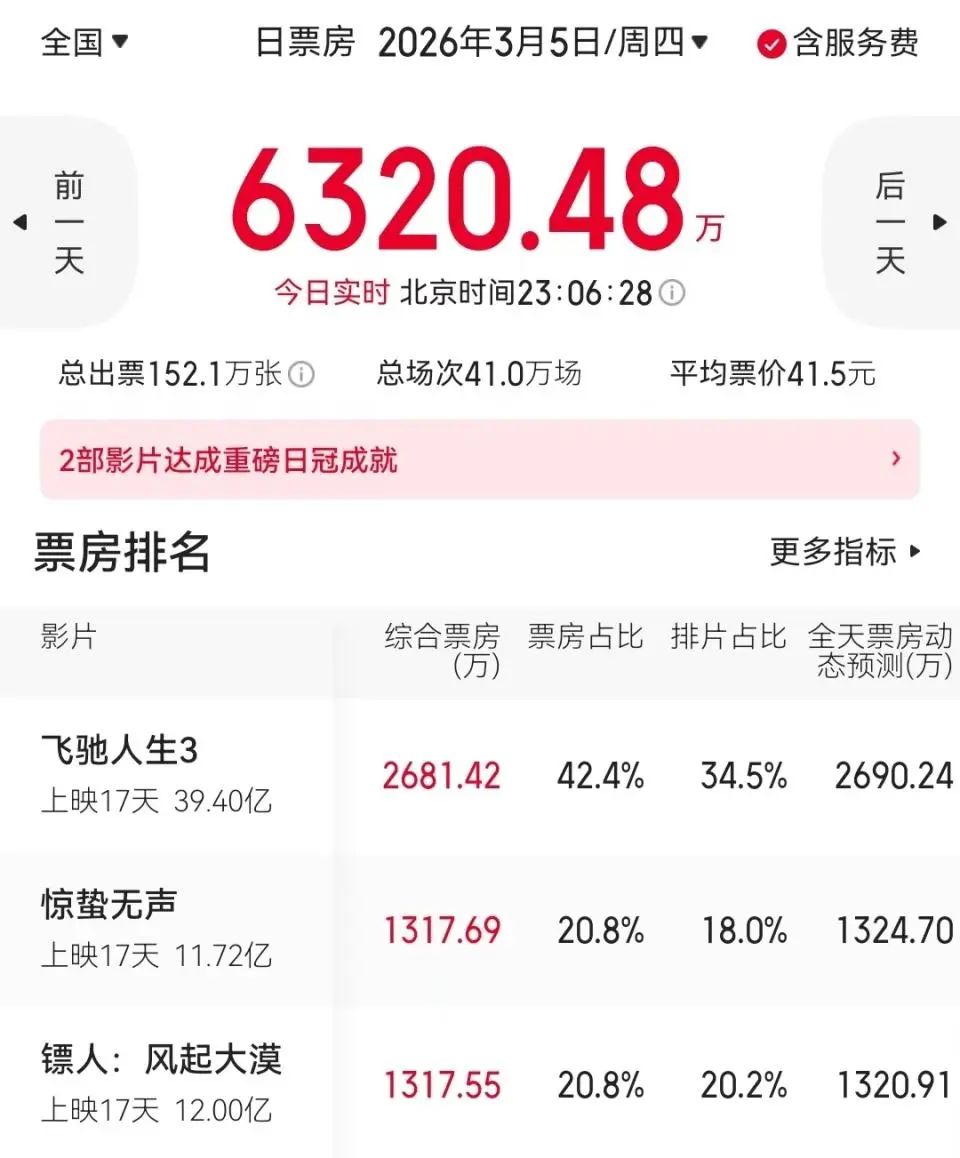Expand 更多指标 options
960x1158 pixels.
tap(845, 551)
